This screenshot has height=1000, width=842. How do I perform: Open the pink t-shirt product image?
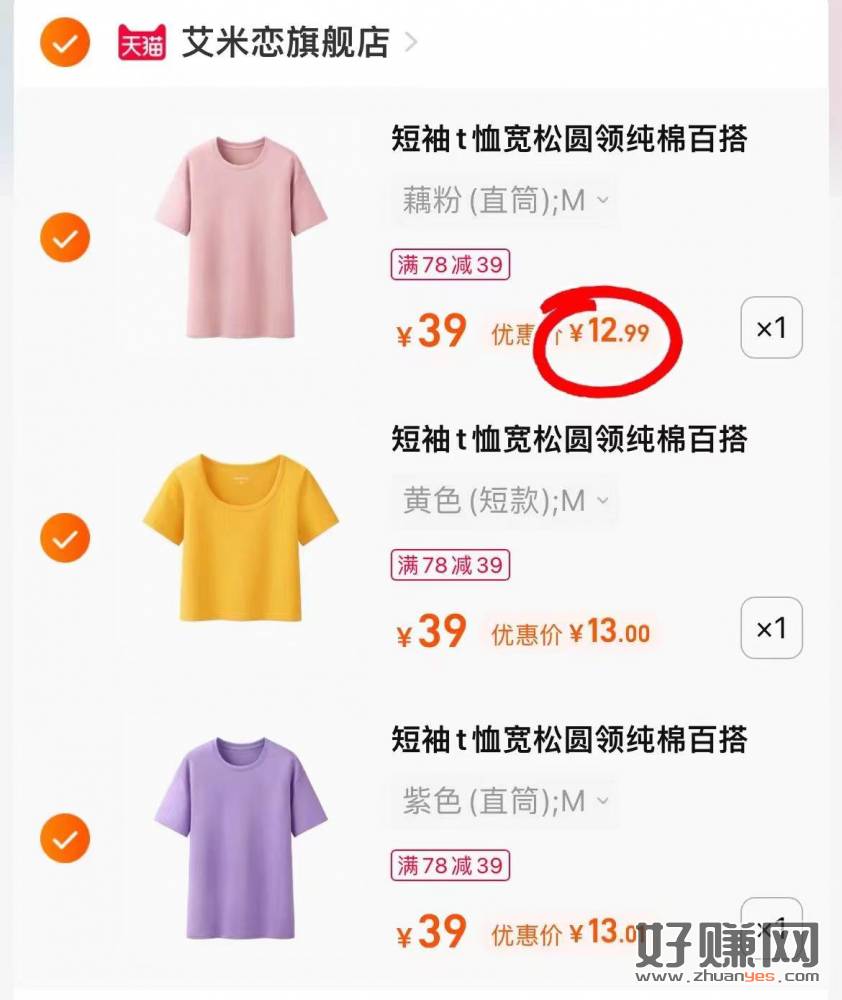(x=241, y=238)
